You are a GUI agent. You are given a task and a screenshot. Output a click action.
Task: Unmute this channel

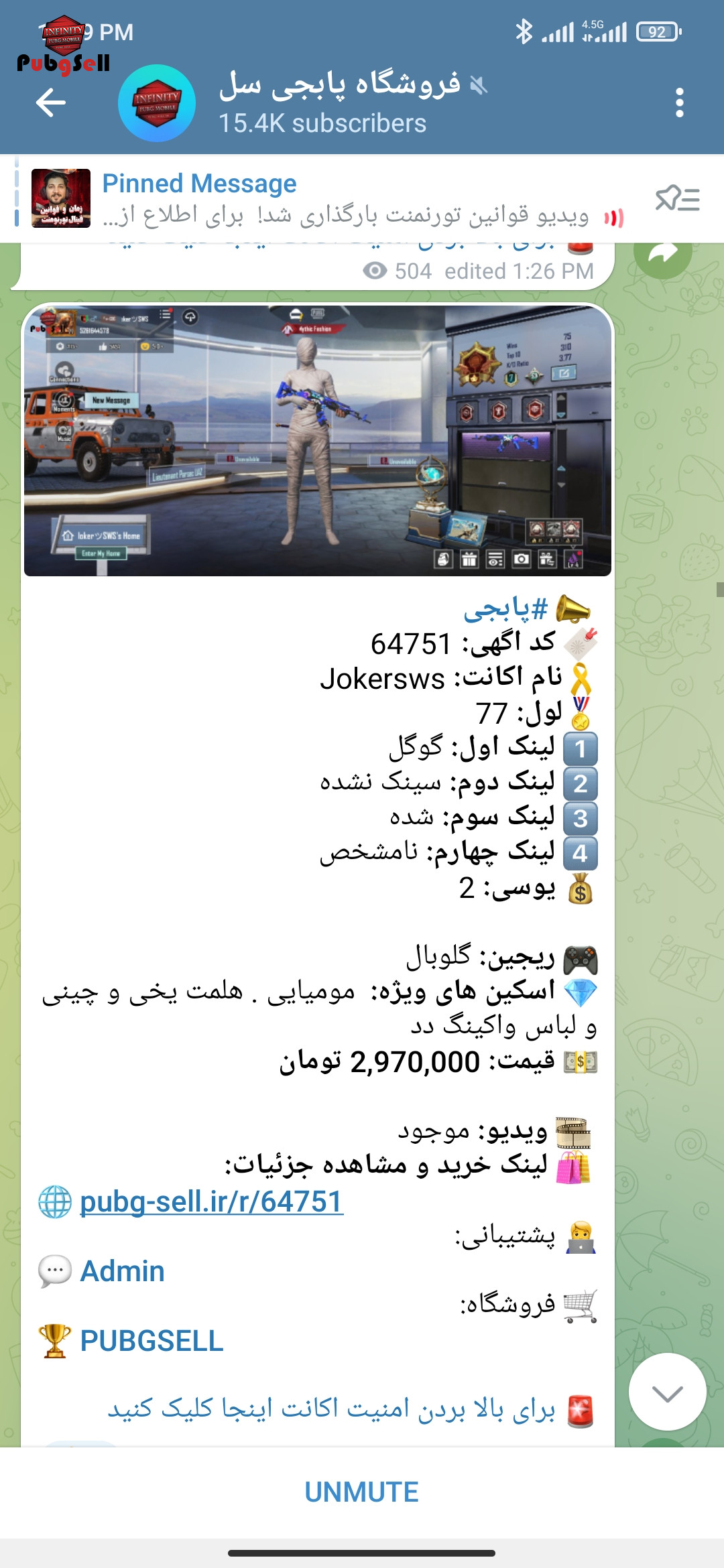pyautogui.click(x=362, y=1492)
